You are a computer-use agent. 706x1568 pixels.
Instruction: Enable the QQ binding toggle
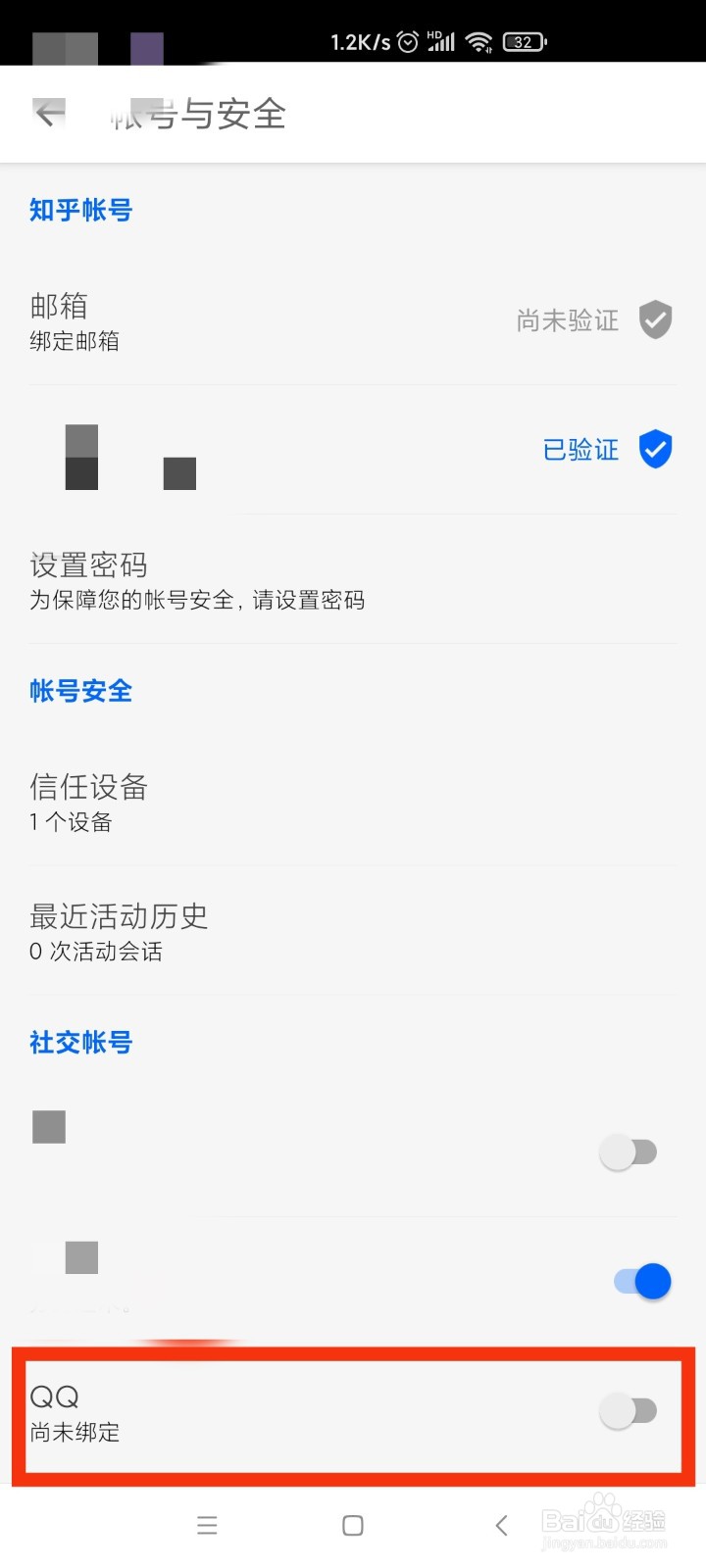[x=630, y=1411]
